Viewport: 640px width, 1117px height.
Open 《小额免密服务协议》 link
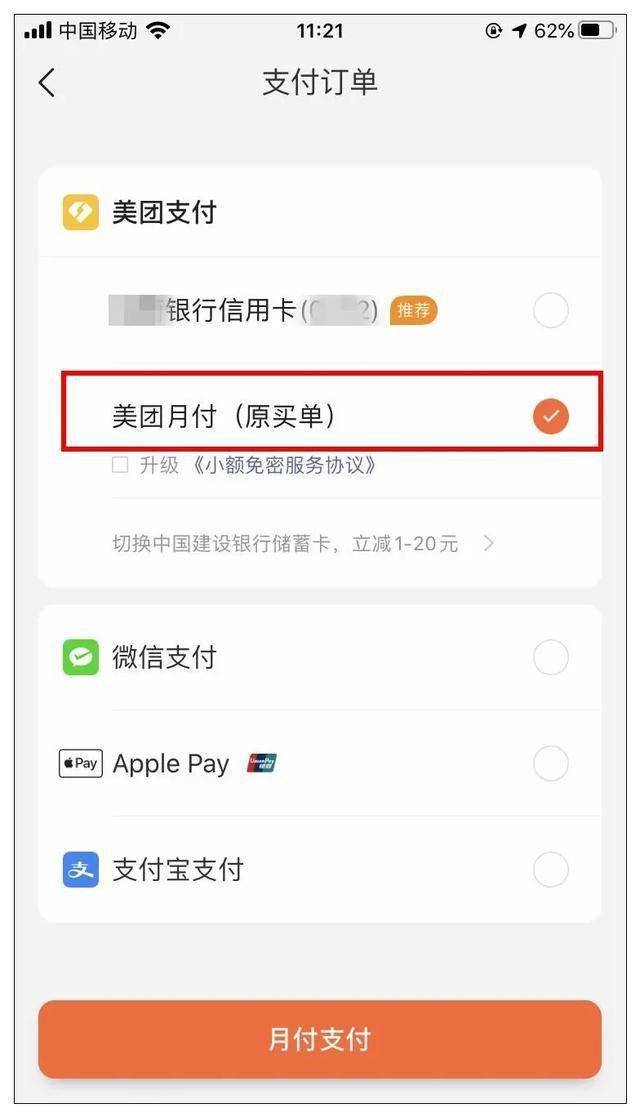283,465
